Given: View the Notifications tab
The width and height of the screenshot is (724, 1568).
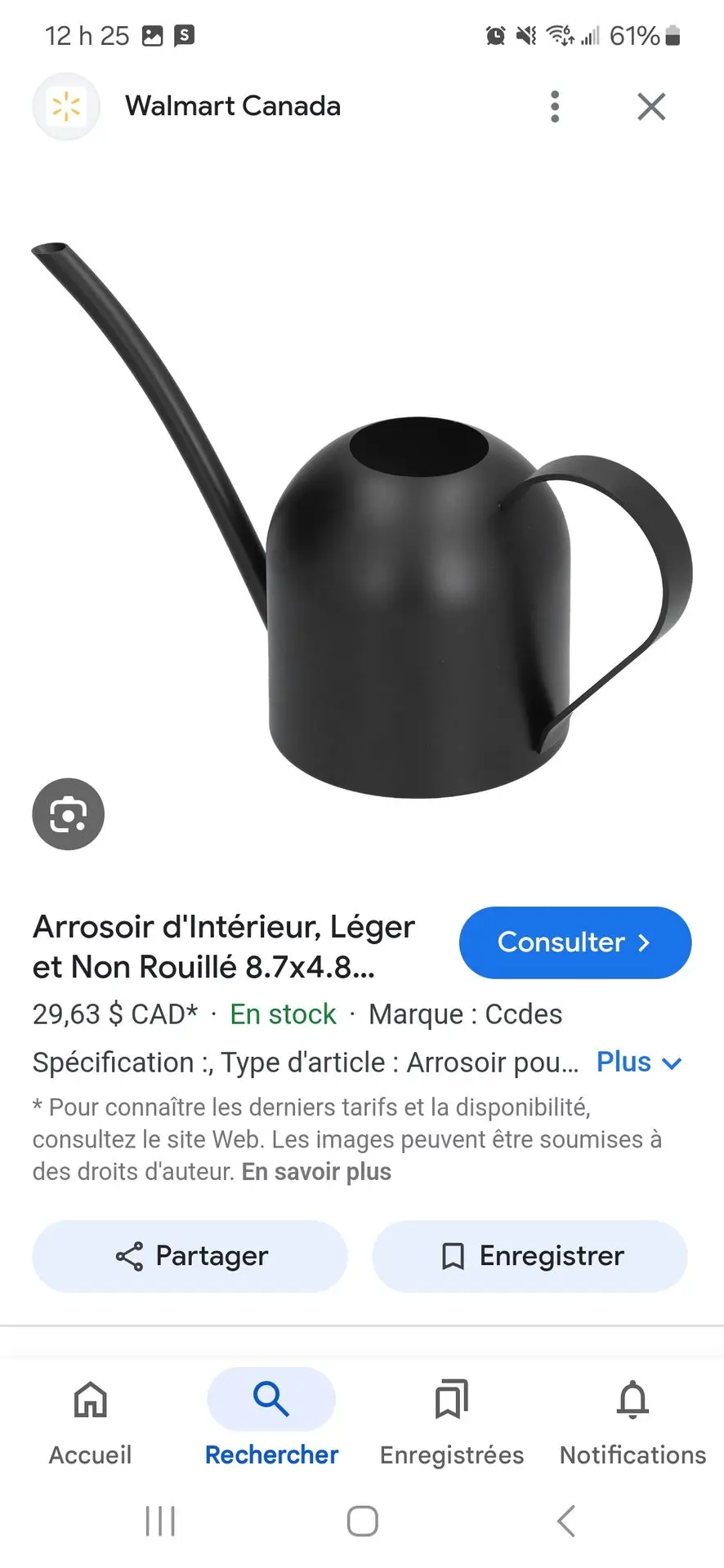Looking at the screenshot, I should [632, 1421].
